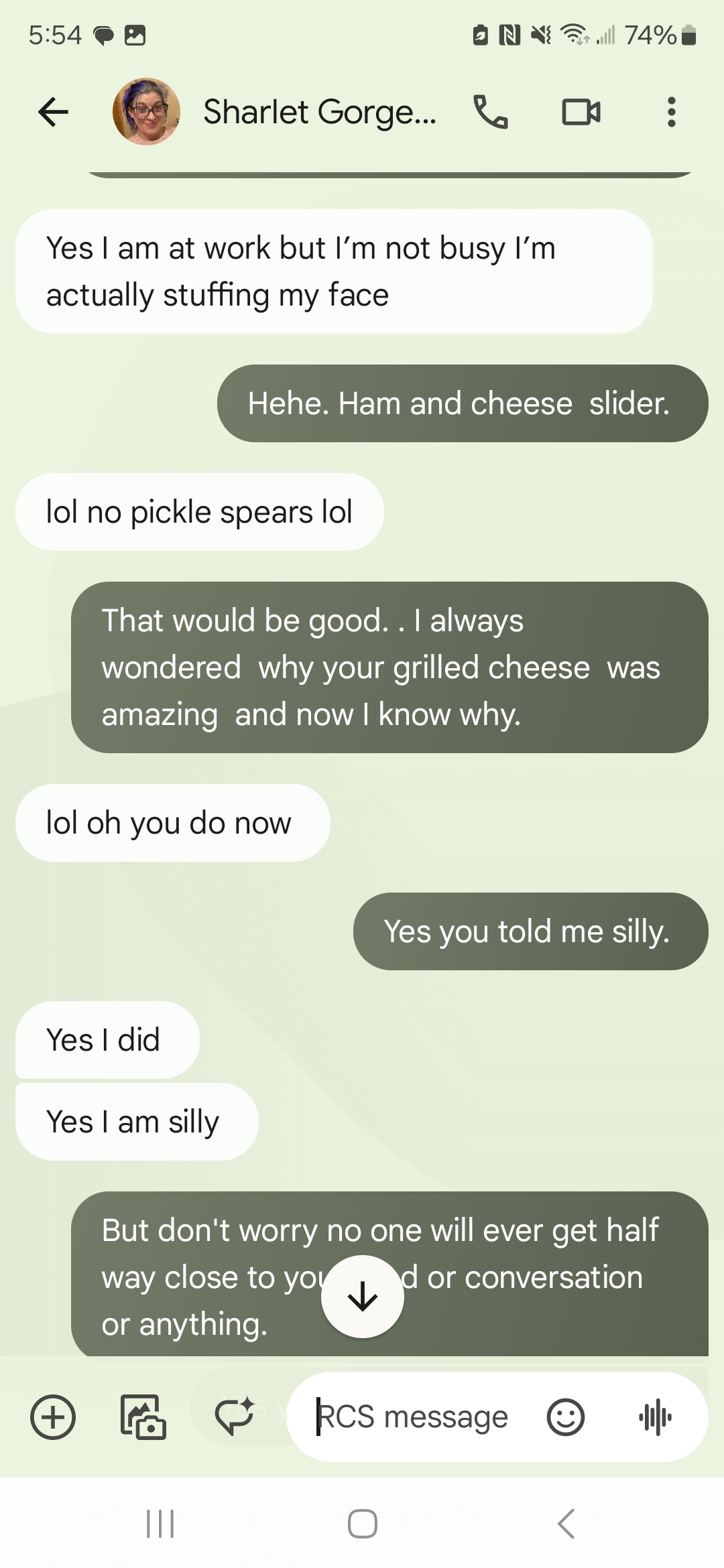The height and width of the screenshot is (1568, 724).
Task: Open the three-dot overflow menu
Action: pyautogui.click(x=671, y=111)
